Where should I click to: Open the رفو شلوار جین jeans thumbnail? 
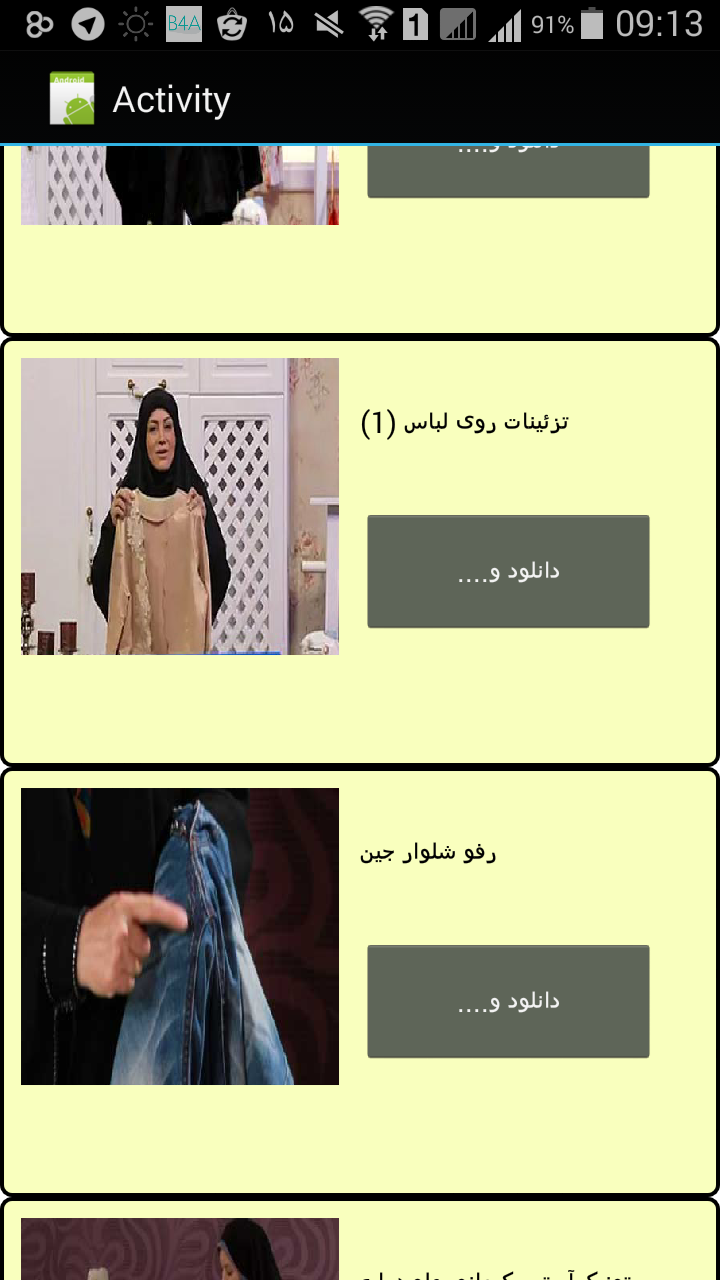180,936
